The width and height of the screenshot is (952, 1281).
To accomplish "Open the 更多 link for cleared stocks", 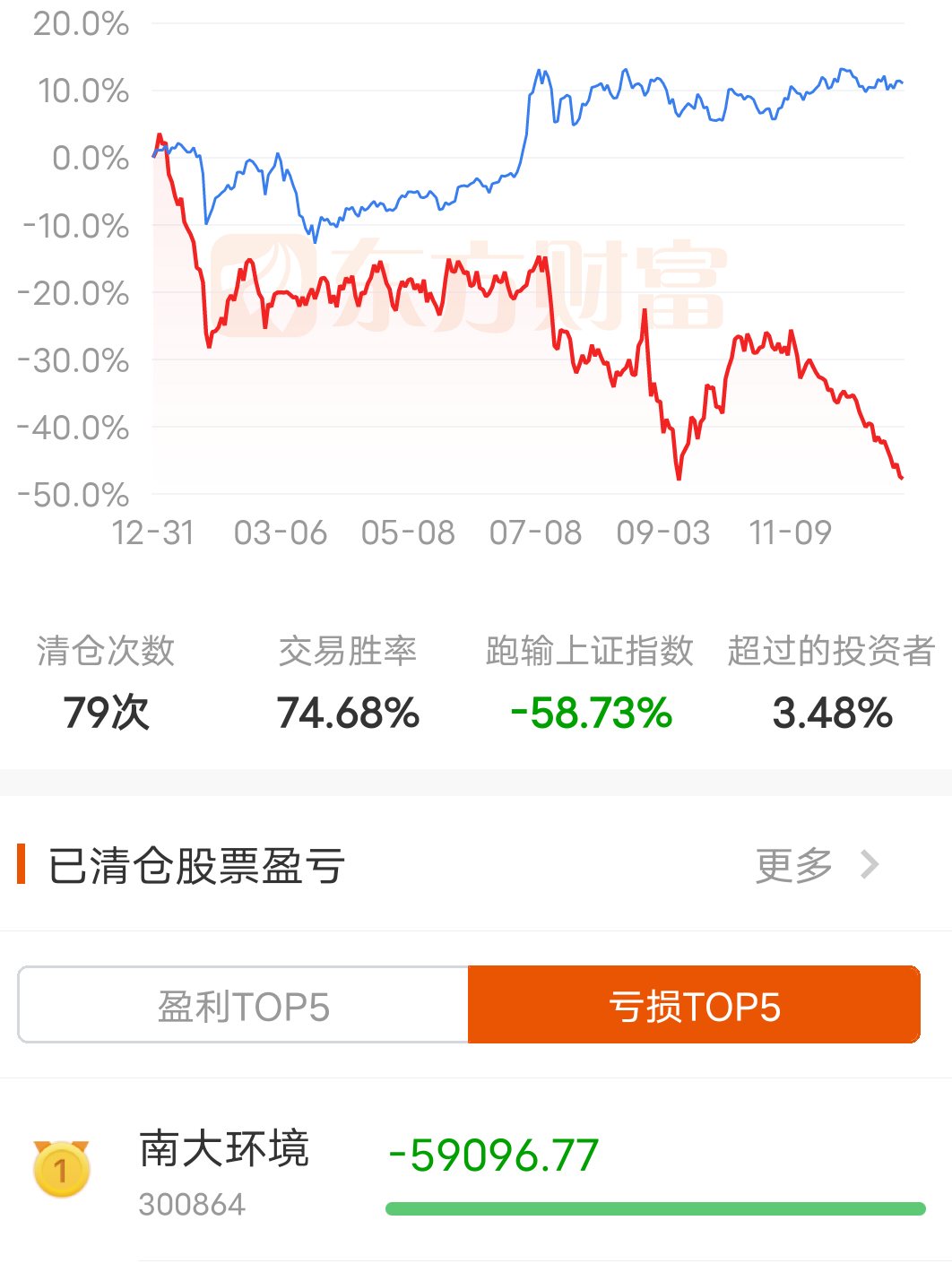I will [x=793, y=864].
